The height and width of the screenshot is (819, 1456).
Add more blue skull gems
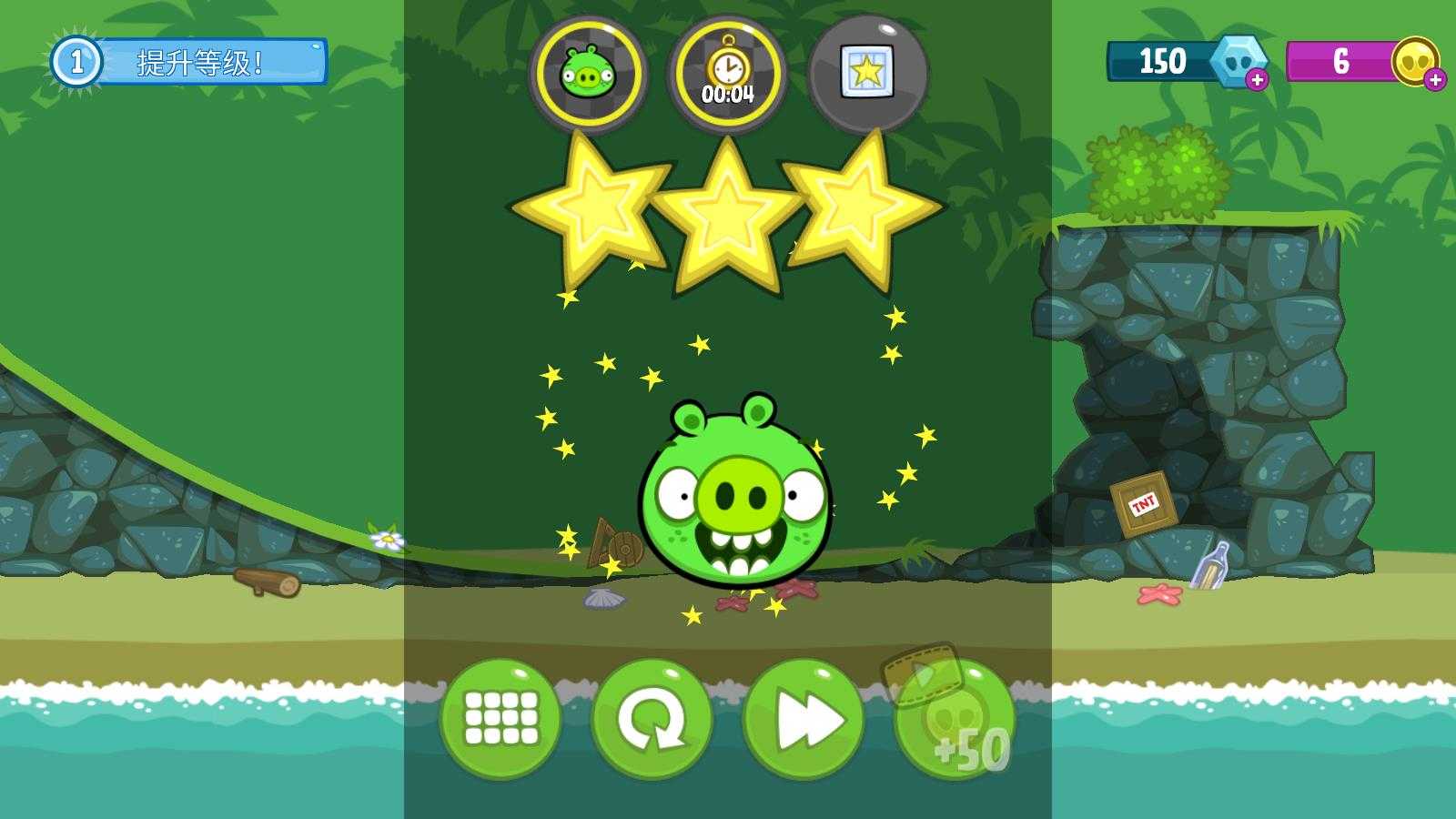click(1257, 80)
